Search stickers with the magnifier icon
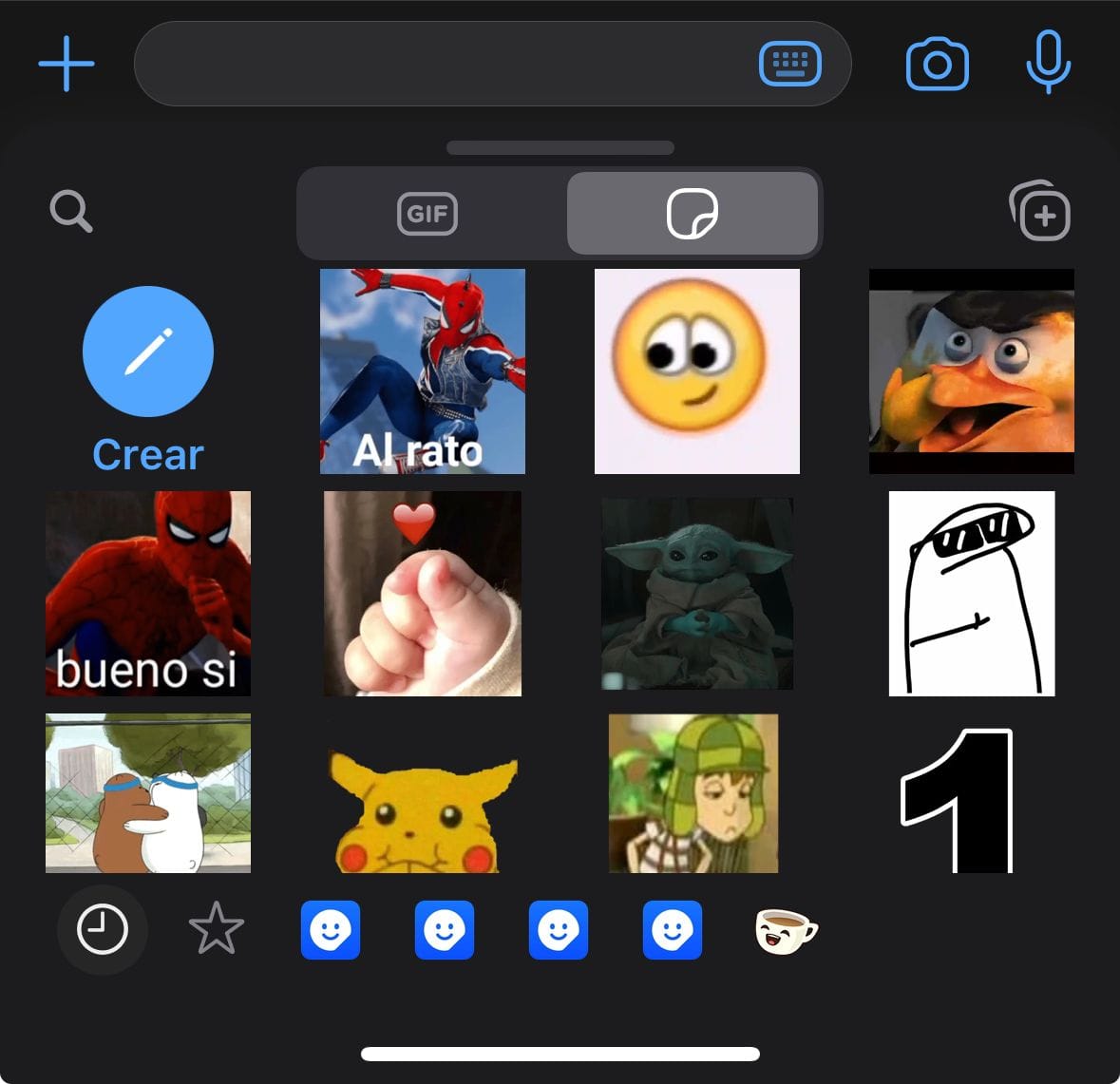Screen dimensions: 1120x1084 [x=71, y=211]
